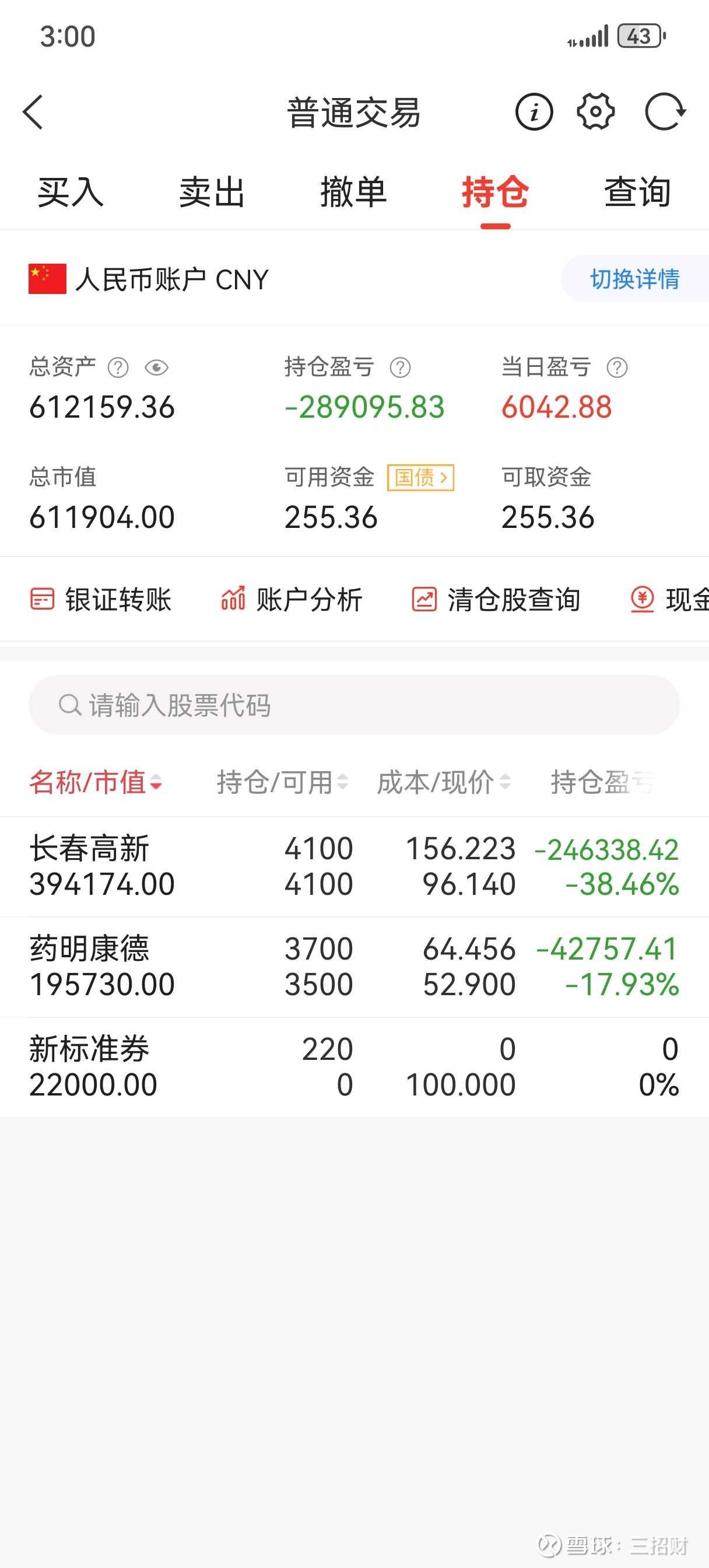Open the 国债 treasury bond link

pyautogui.click(x=421, y=478)
